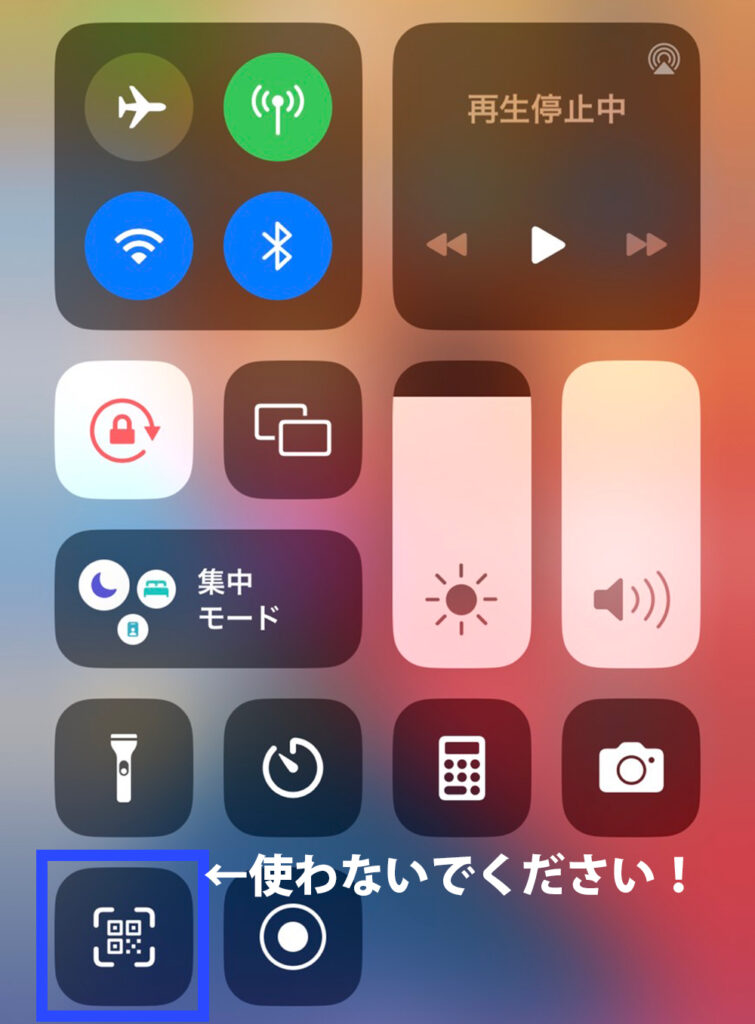Start media playback

pos(546,245)
